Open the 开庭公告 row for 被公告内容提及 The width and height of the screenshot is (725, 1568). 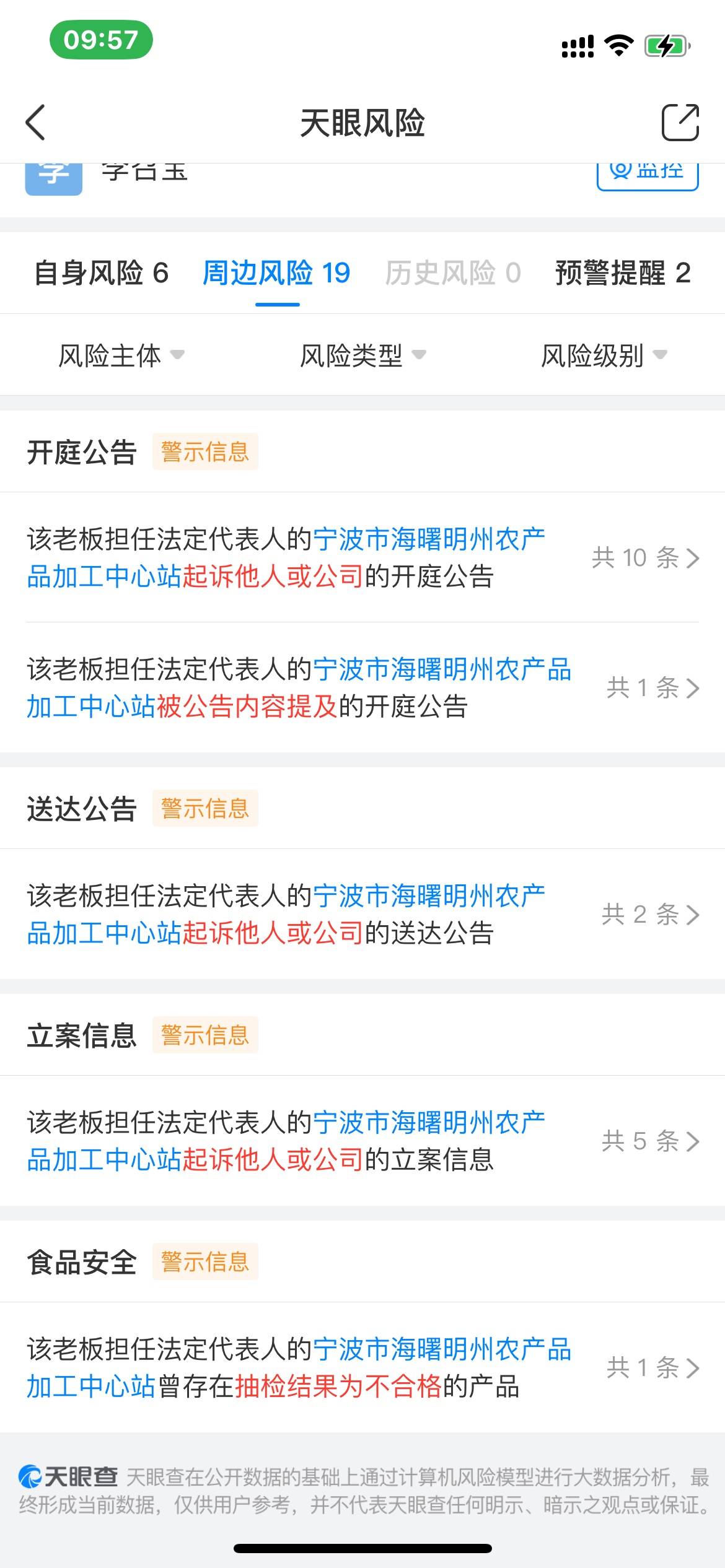click(x=362, y=687)
